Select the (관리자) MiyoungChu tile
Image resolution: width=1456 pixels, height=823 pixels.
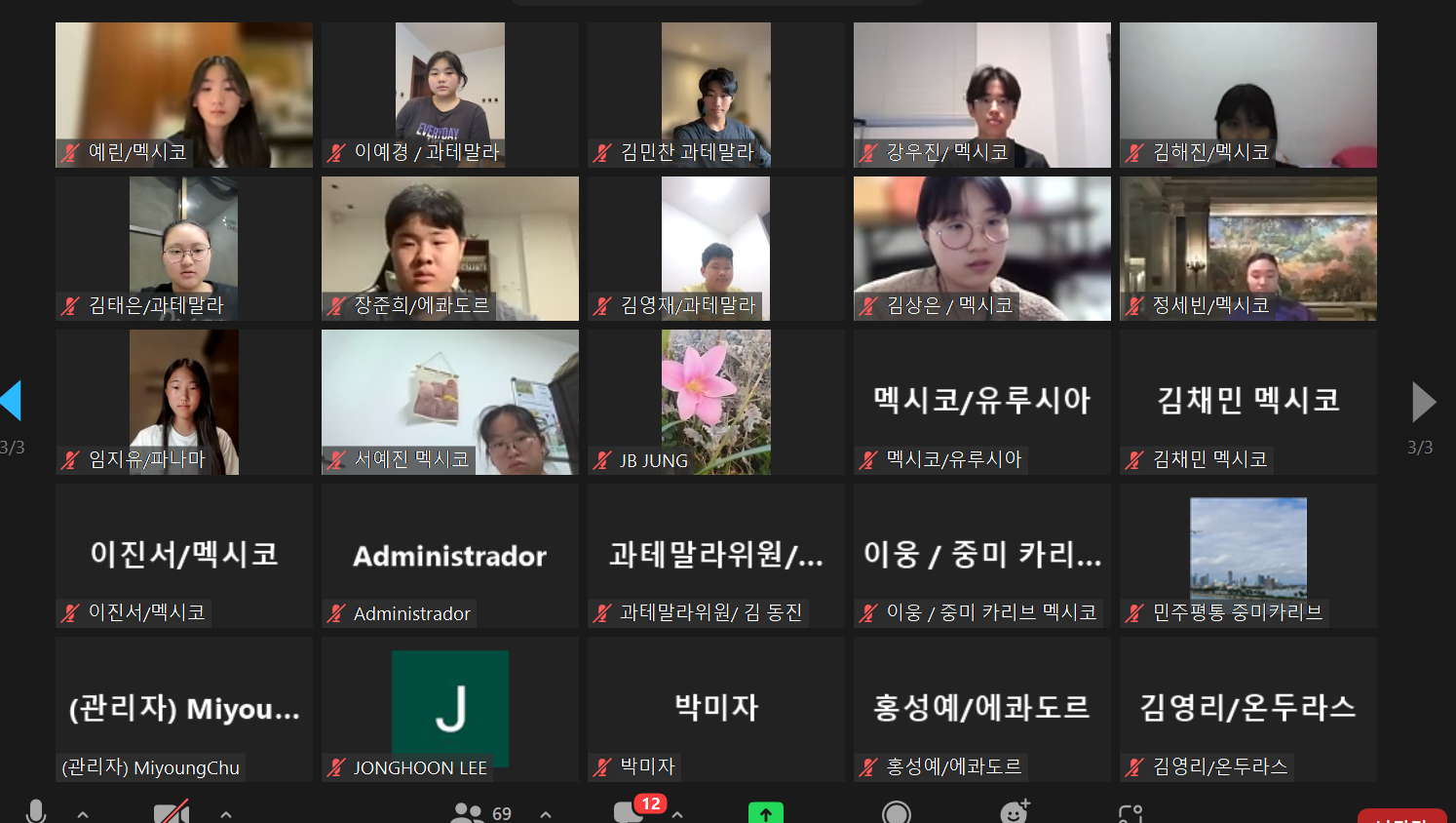183,708
